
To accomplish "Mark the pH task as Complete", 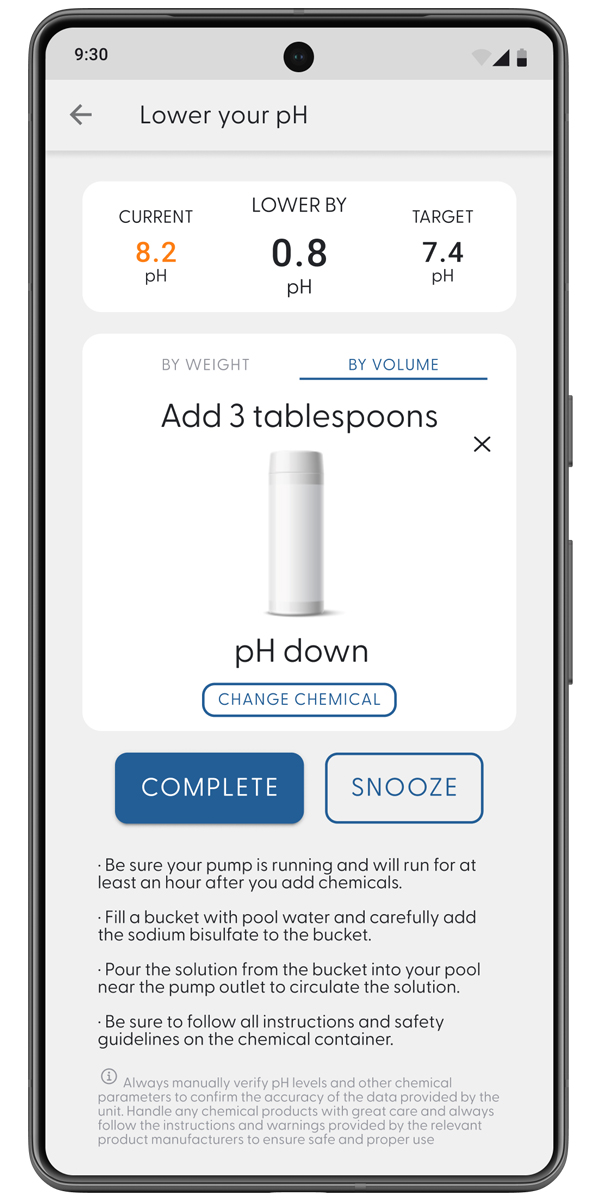I will click(x=209, y=788).
